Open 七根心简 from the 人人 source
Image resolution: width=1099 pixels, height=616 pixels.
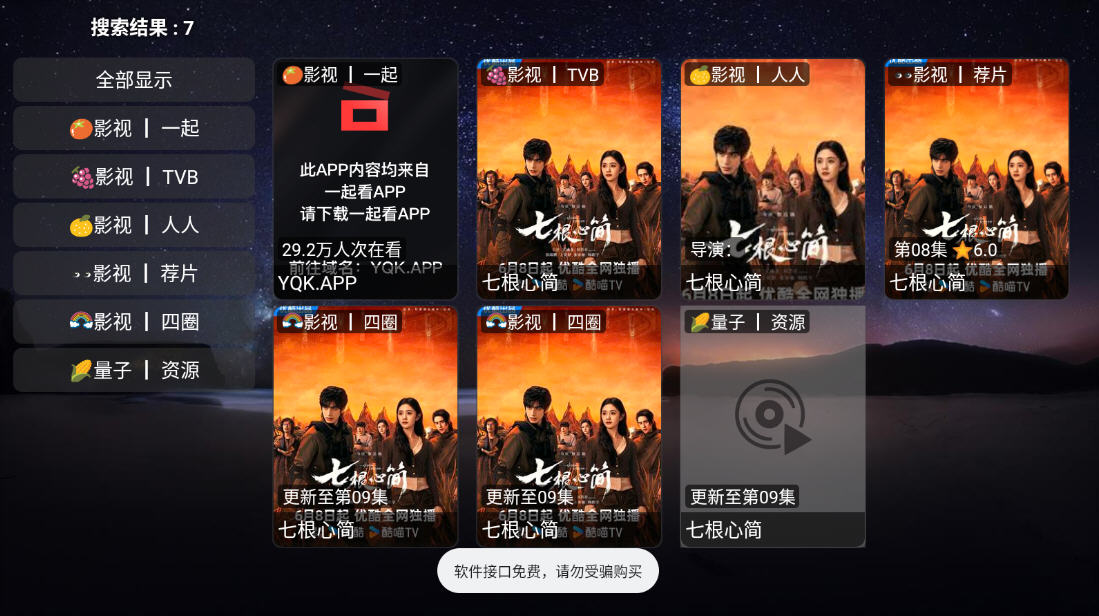[773, 180]
